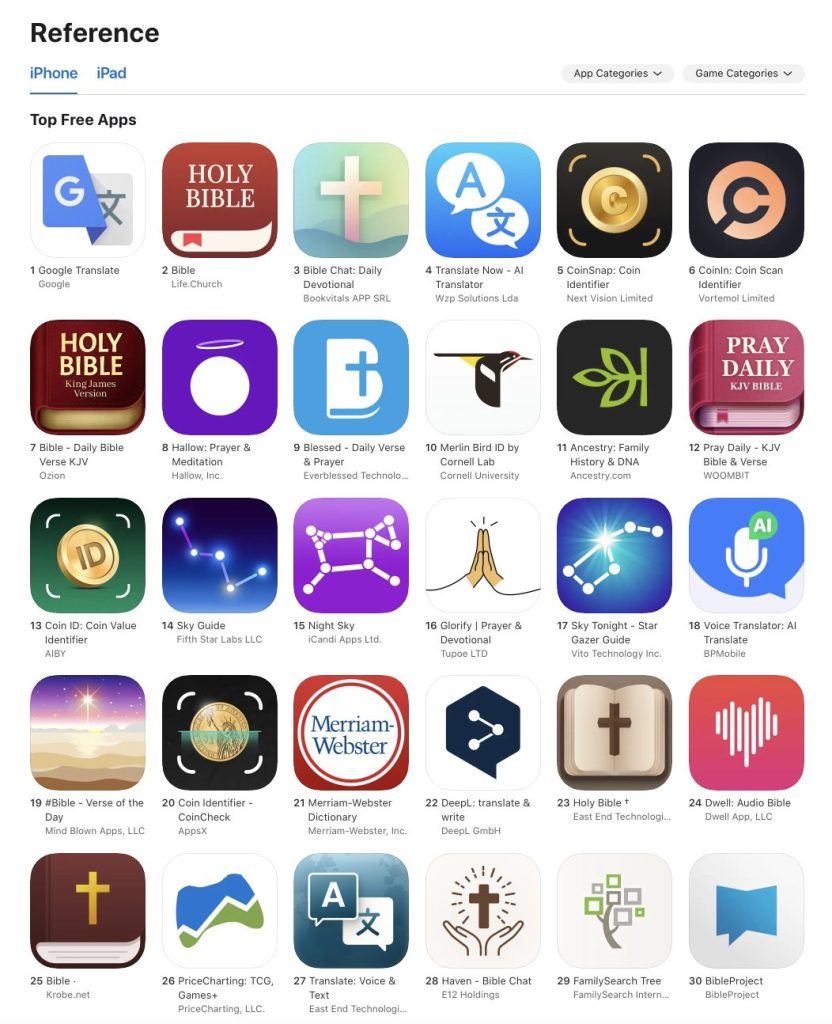Screen dimensions: 832x1024
Task: Tap the Merriam-Webster Dictionary app
Action: [x=351, y=732]
